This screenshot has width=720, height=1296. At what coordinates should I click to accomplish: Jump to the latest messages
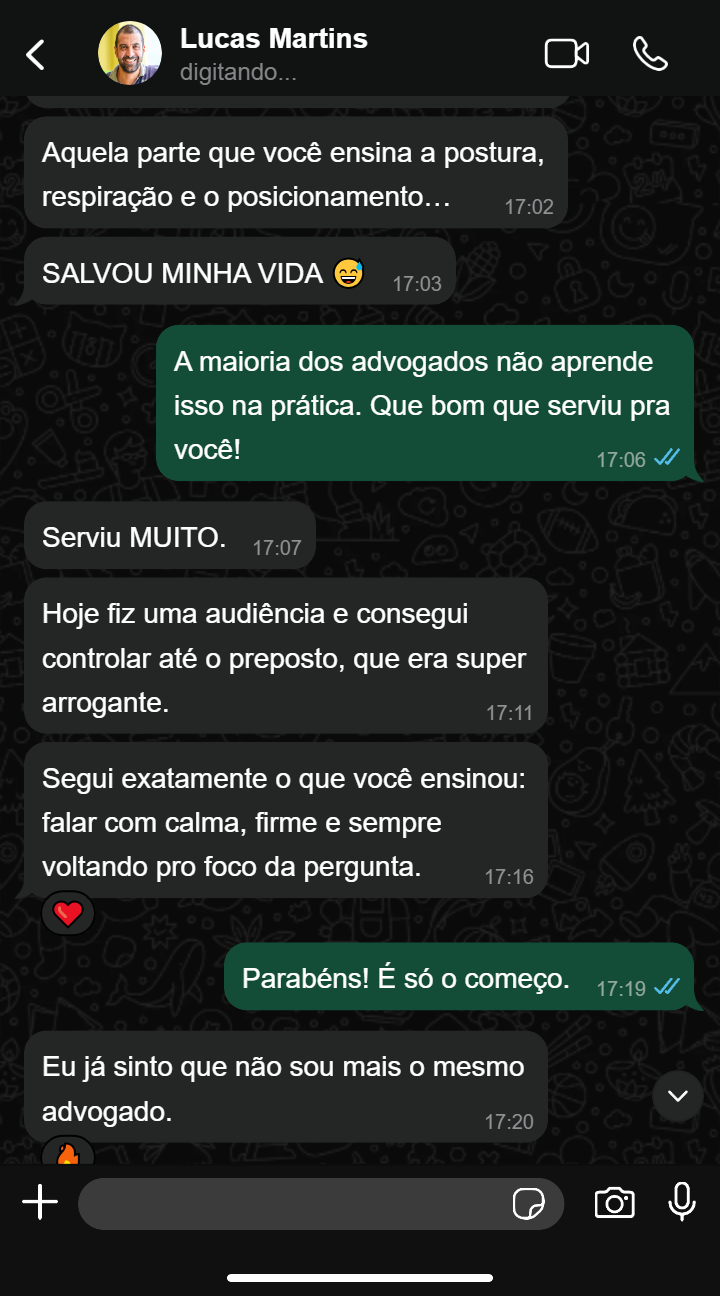(x=678, y=1095)
